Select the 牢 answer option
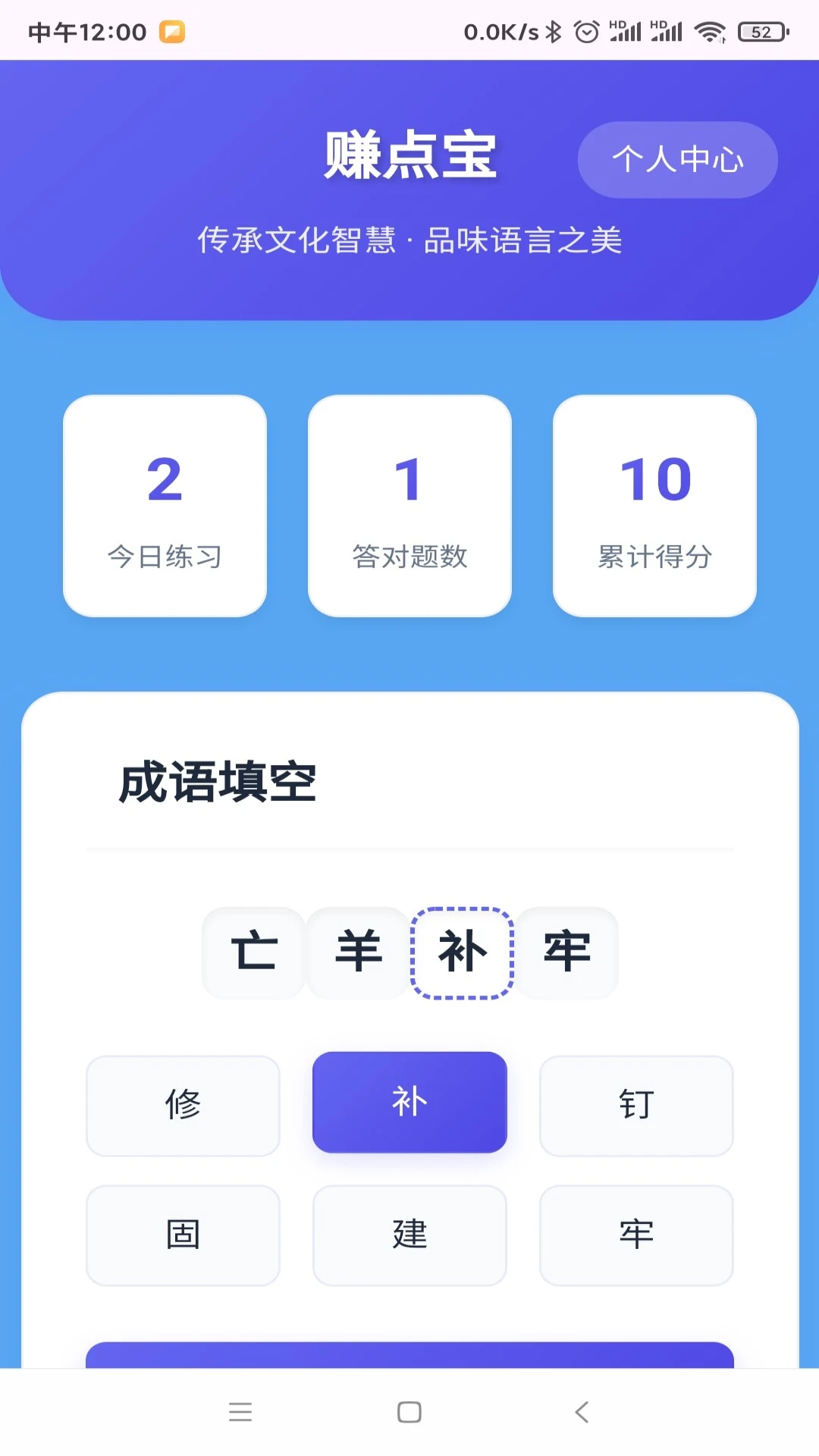The width and height of the screenshot is (819, 1456). point(636,1235)
